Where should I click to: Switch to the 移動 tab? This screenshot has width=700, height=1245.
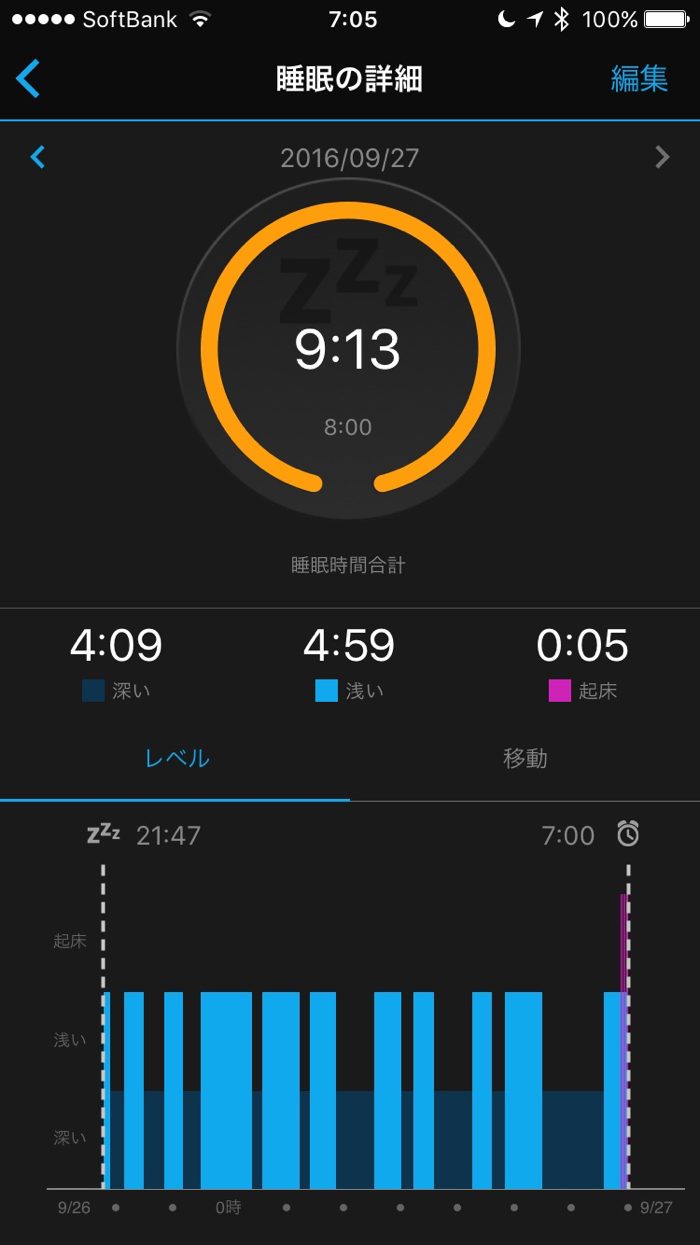pos(525,758)
